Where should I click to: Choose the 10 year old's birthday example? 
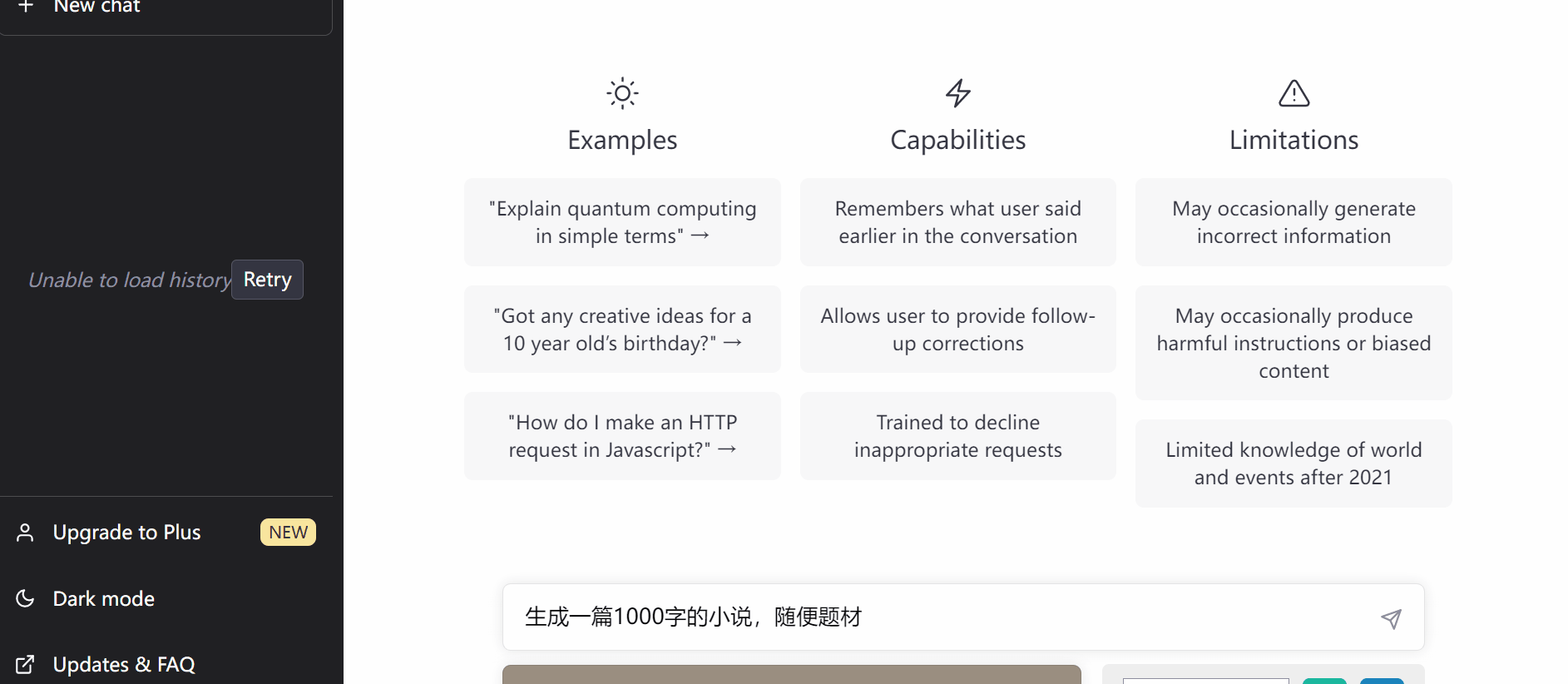[622, 330]
